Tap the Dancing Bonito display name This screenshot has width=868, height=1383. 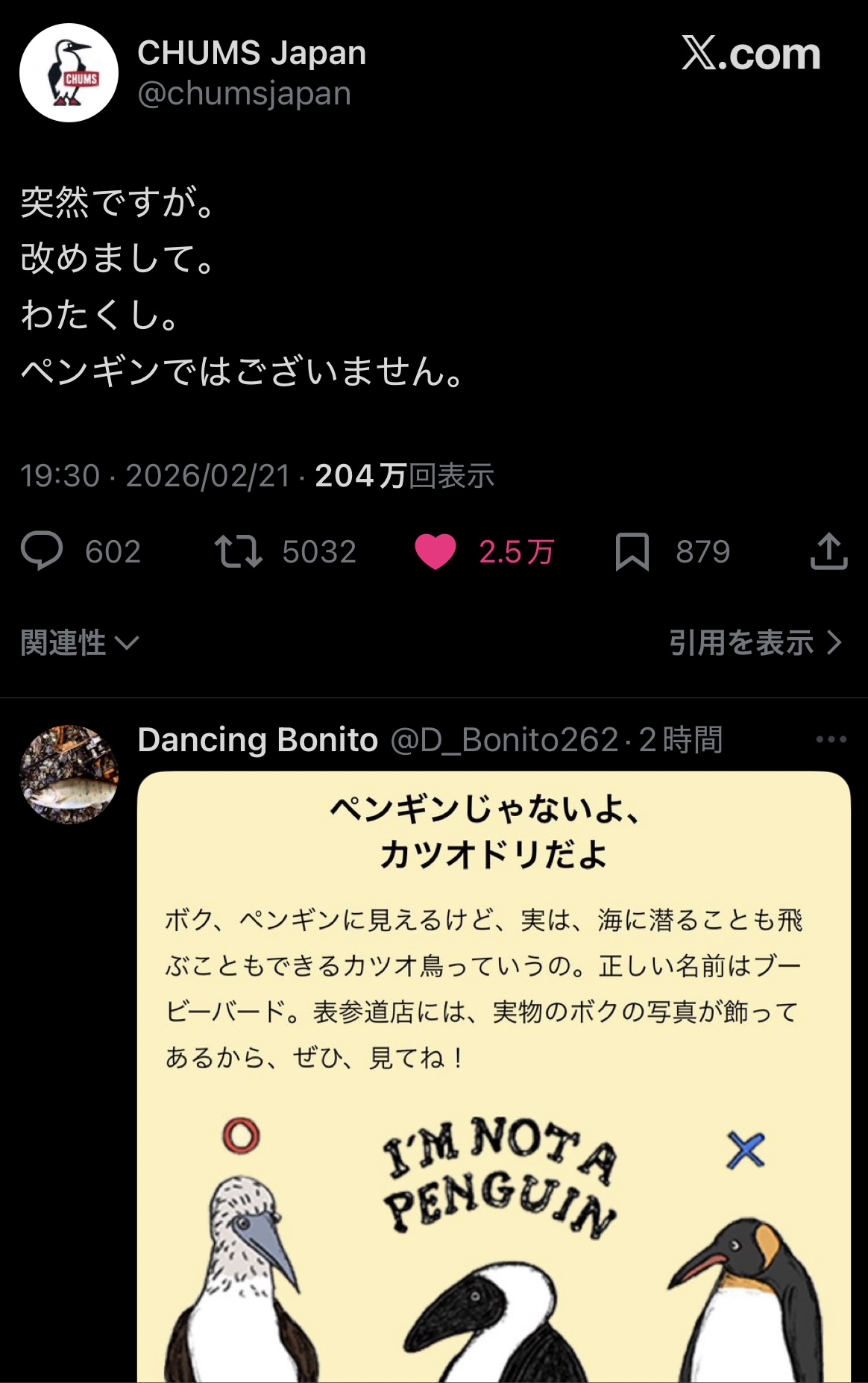pos(257,740)
